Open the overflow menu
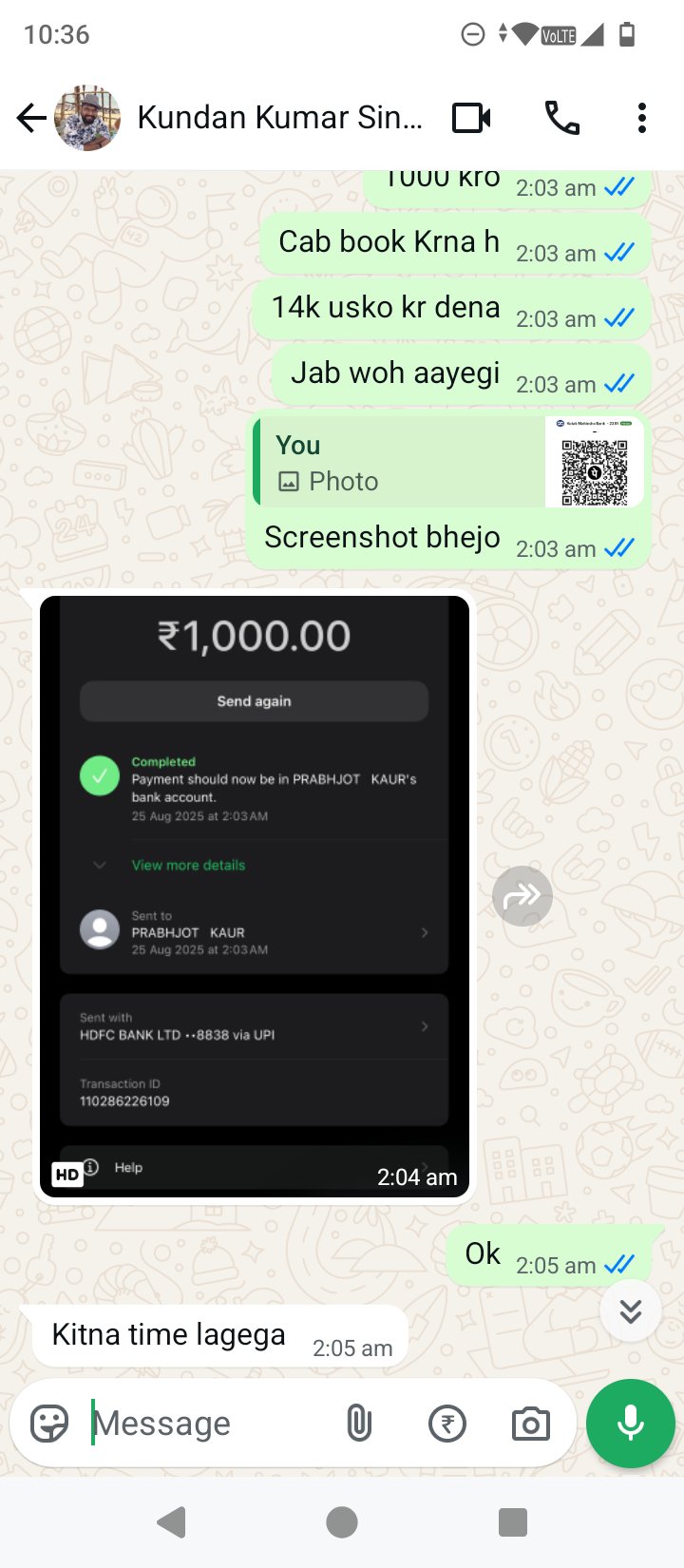684x1568 pixels. pos(642,118)
